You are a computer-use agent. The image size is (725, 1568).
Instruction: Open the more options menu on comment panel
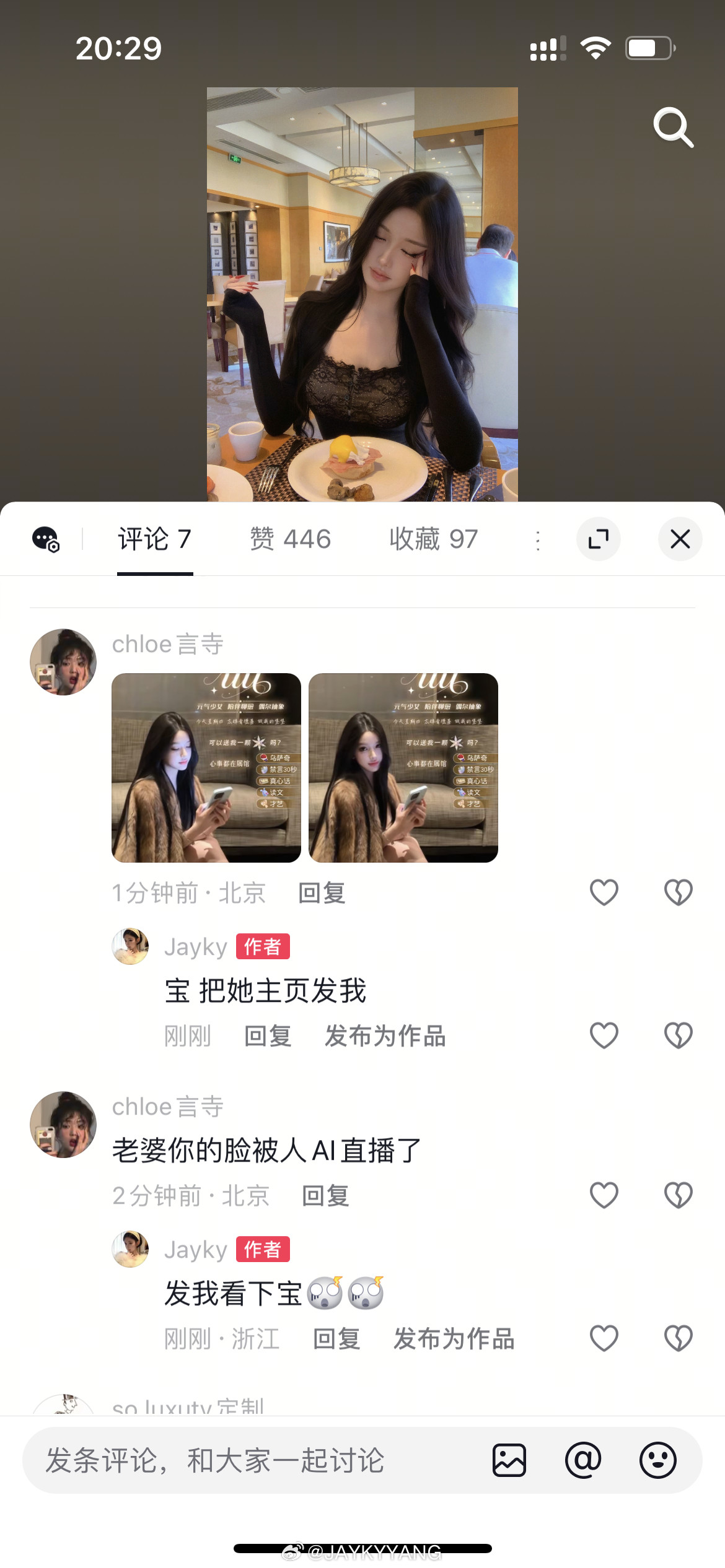(537, 539)
